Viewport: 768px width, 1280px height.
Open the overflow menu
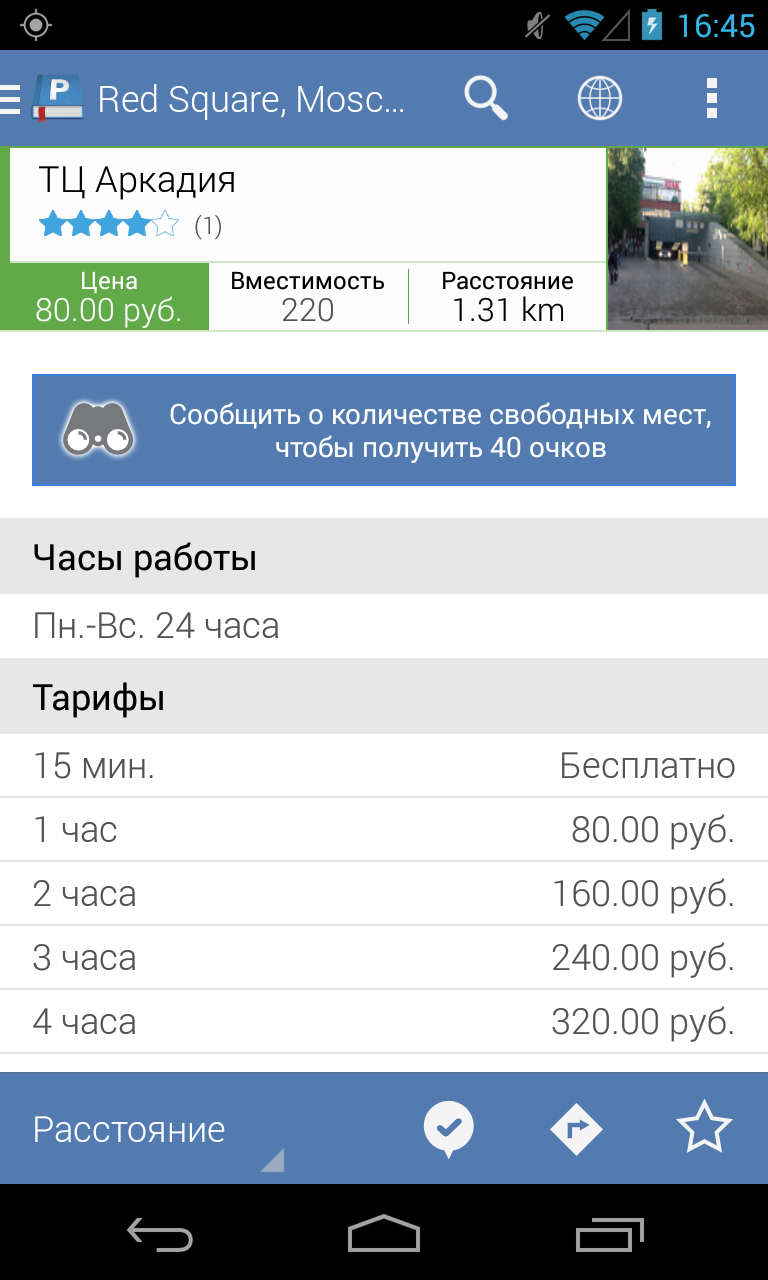[x=711, y=99]
